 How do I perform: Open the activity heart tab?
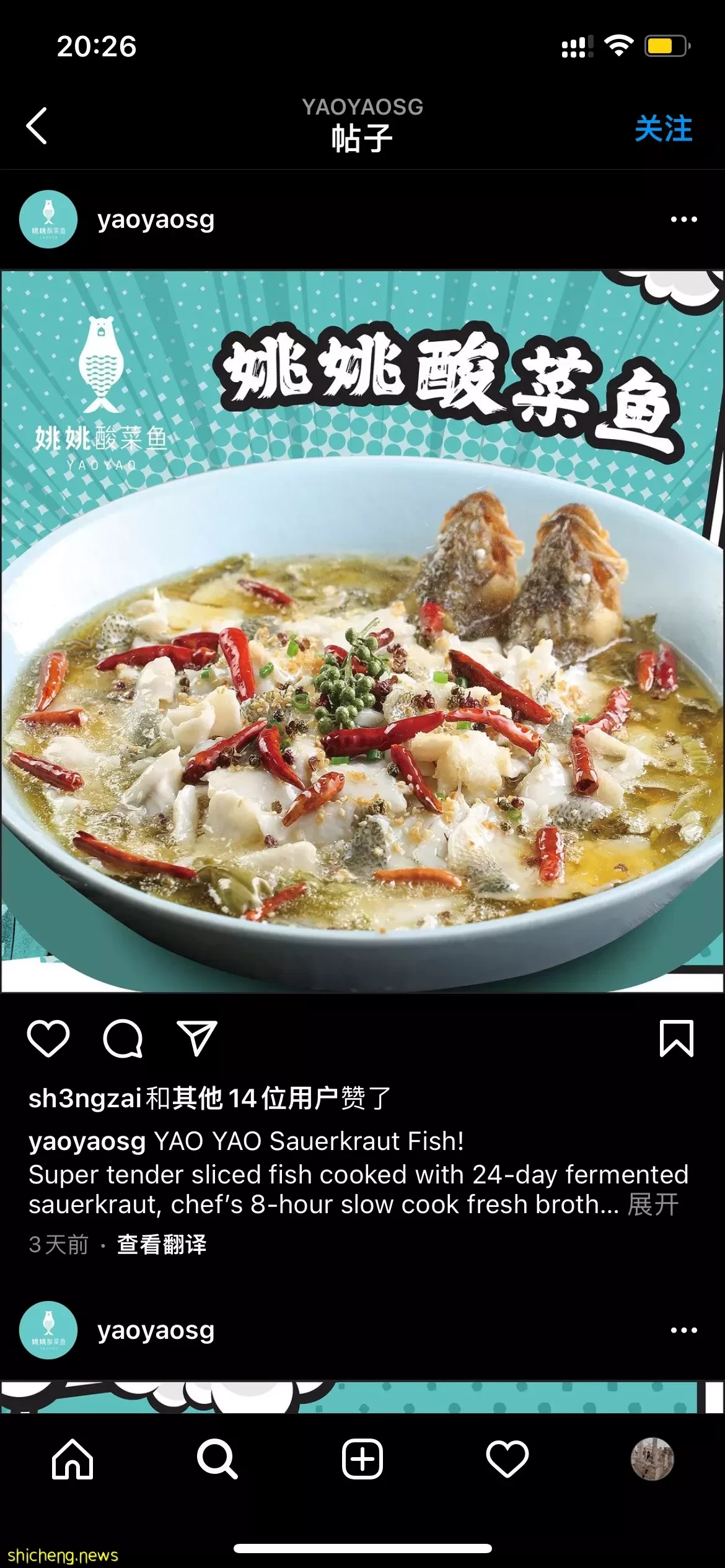[x=507, y=1459]
